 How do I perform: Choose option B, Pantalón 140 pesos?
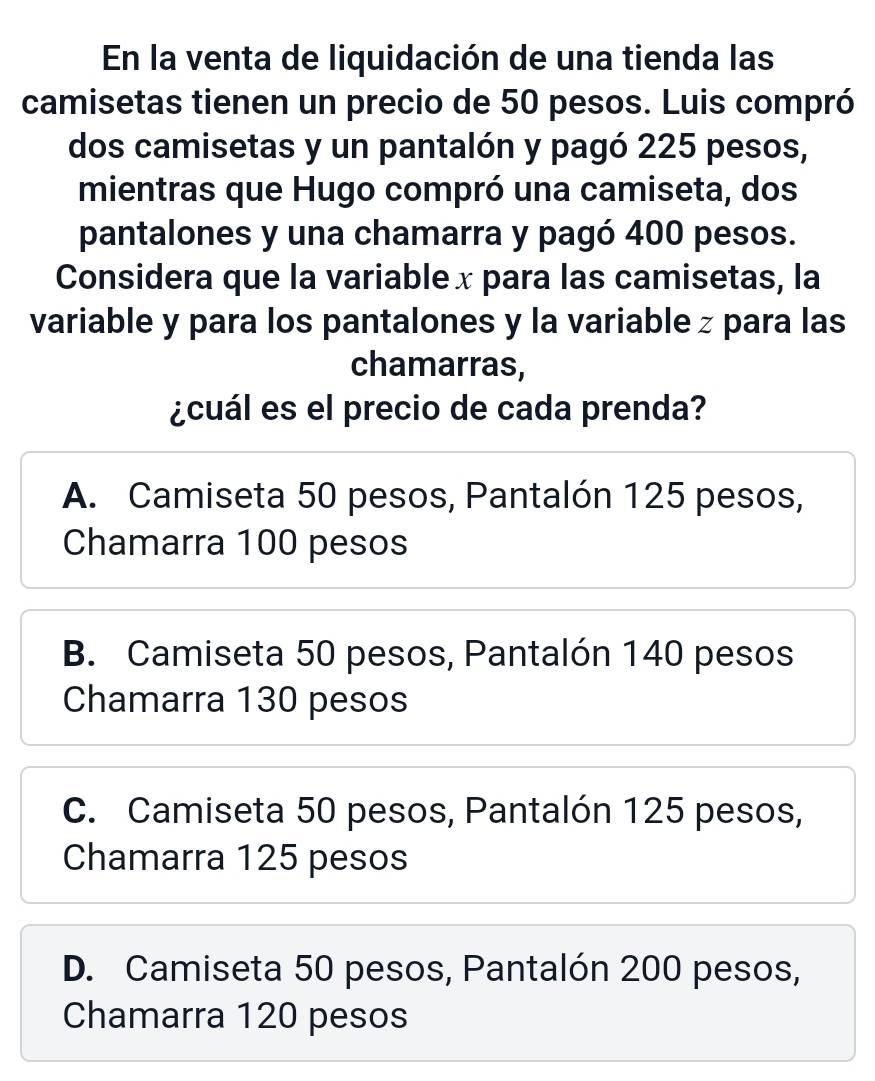tap(437, 677)
